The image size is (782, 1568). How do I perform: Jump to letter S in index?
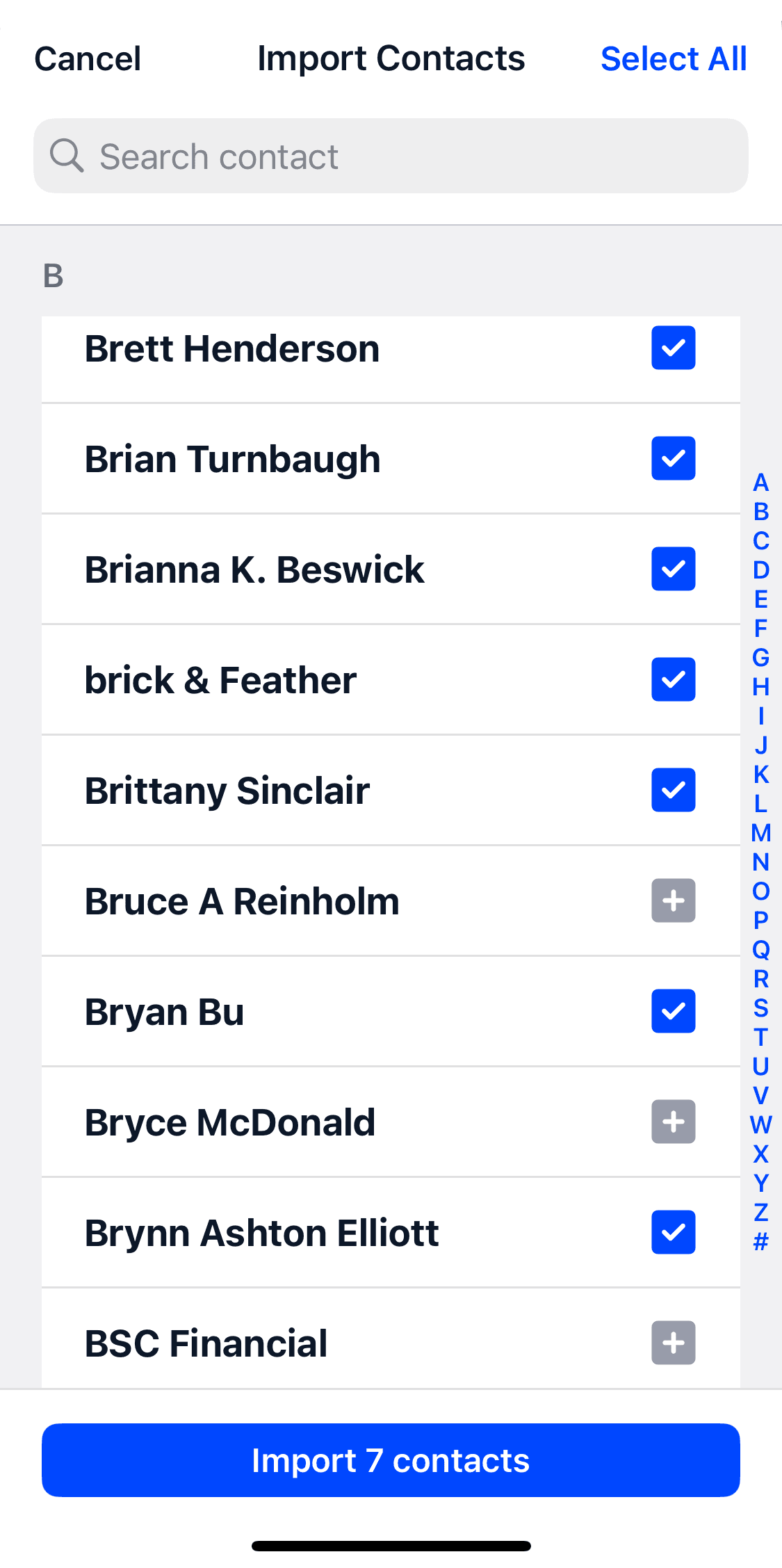760,1008
